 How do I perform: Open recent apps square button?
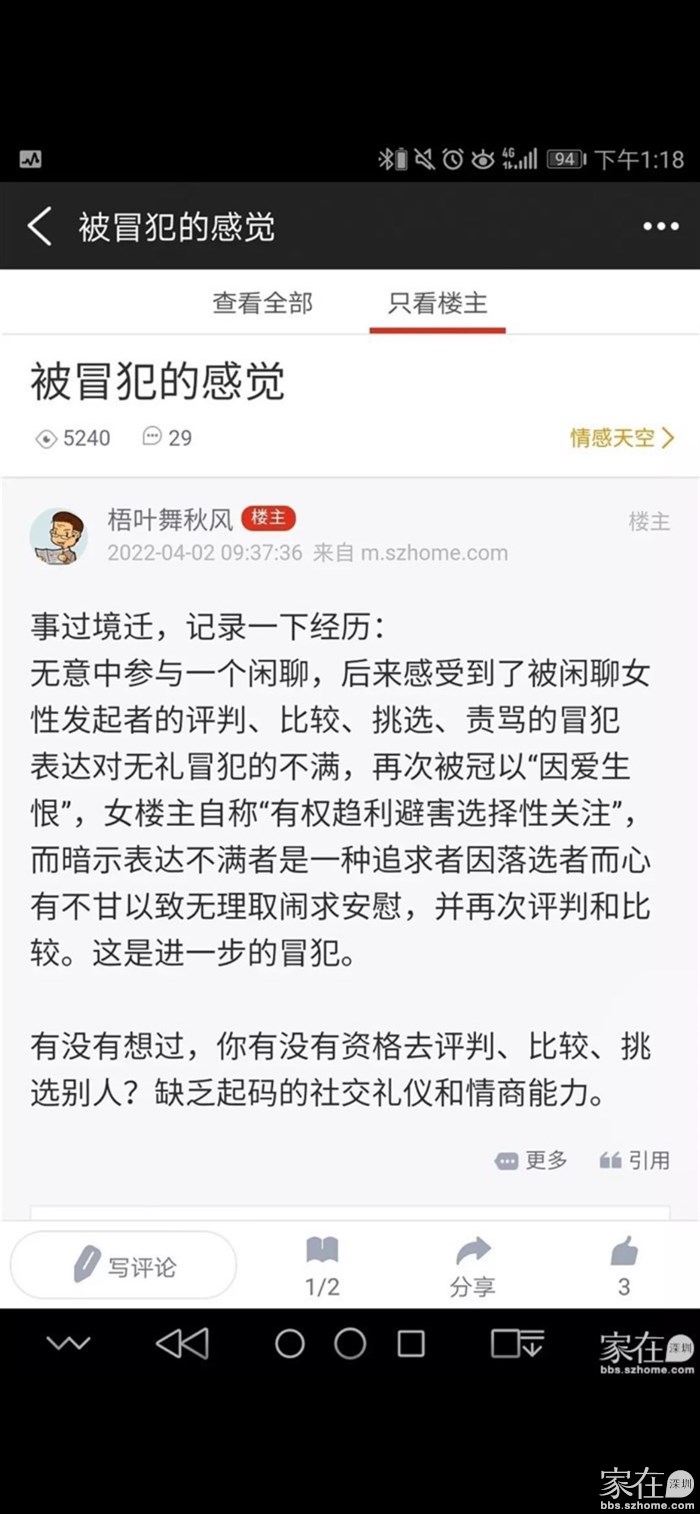[x=411, y=1344]
